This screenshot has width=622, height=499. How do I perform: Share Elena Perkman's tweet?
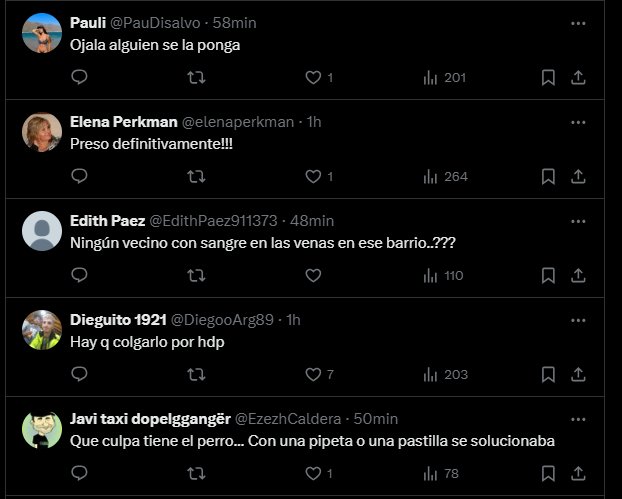click(x=578, y=176)
